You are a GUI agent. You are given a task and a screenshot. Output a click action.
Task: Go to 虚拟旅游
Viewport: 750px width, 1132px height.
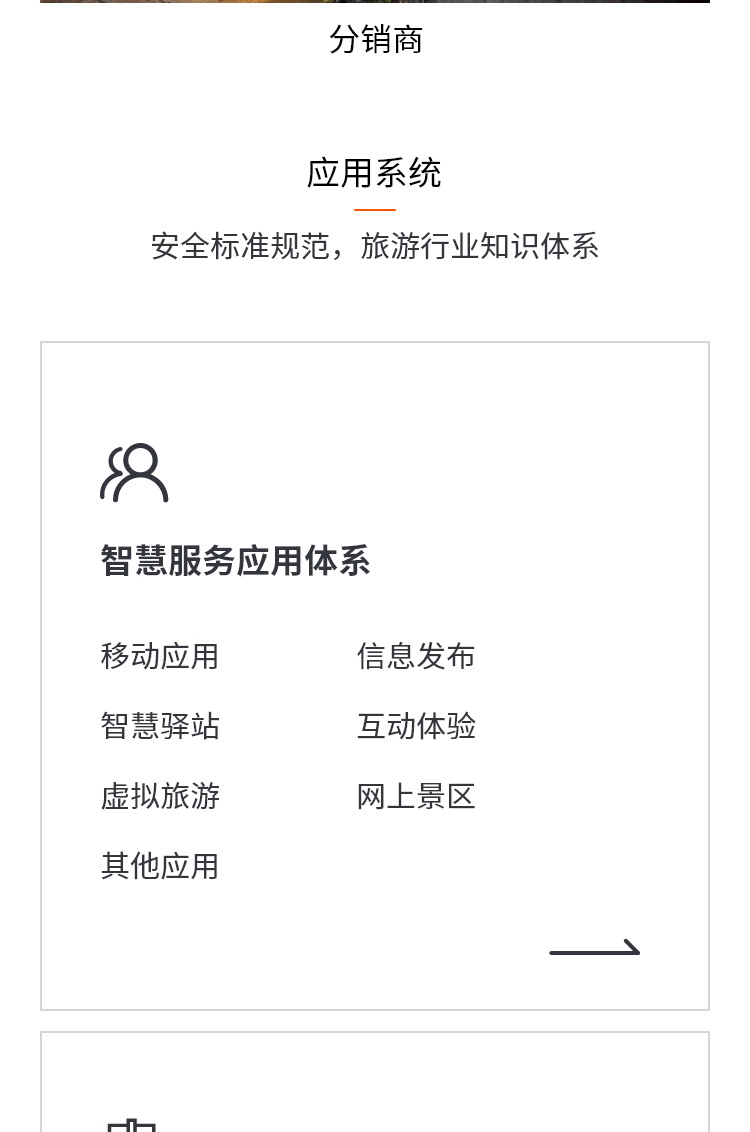[x=160, y=796]
